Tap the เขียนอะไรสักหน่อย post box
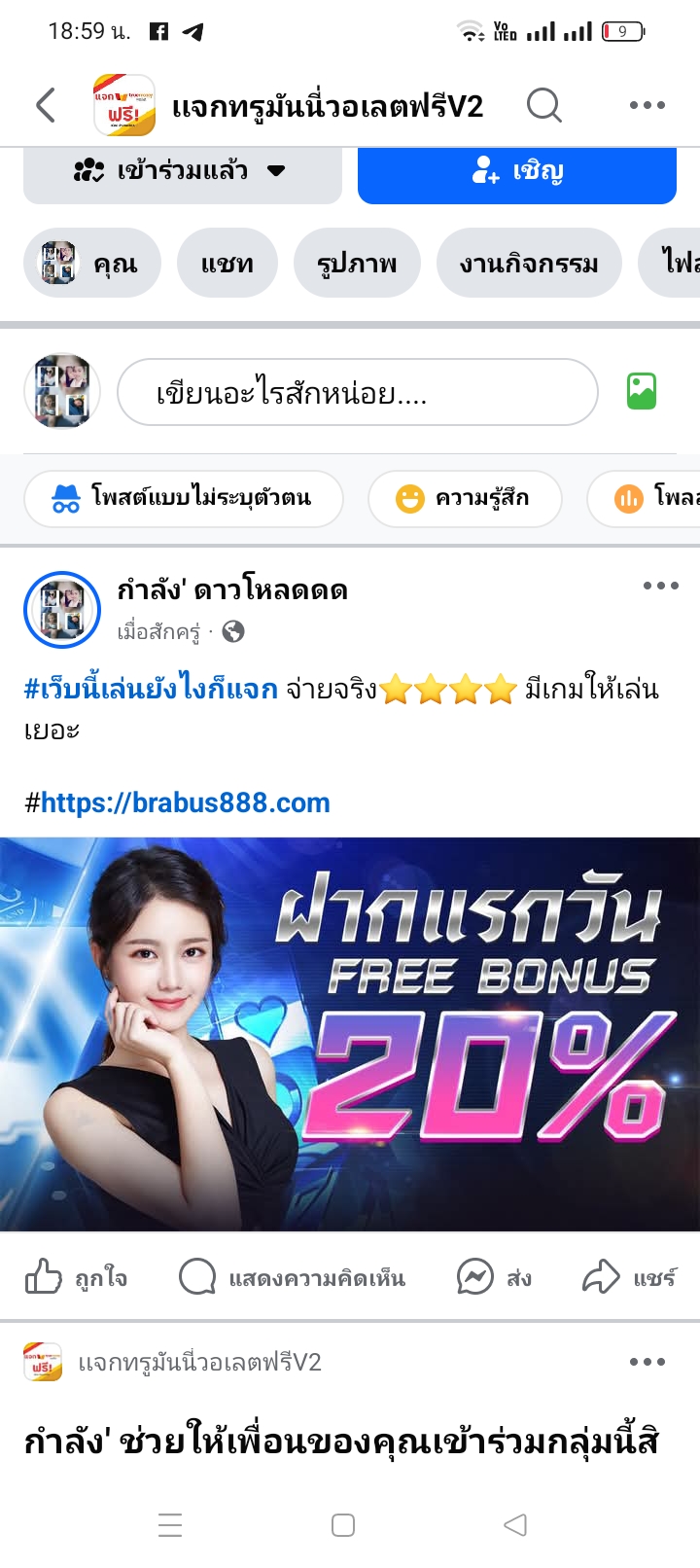Screen dimensions: 700x1568 tap(357, 393)
